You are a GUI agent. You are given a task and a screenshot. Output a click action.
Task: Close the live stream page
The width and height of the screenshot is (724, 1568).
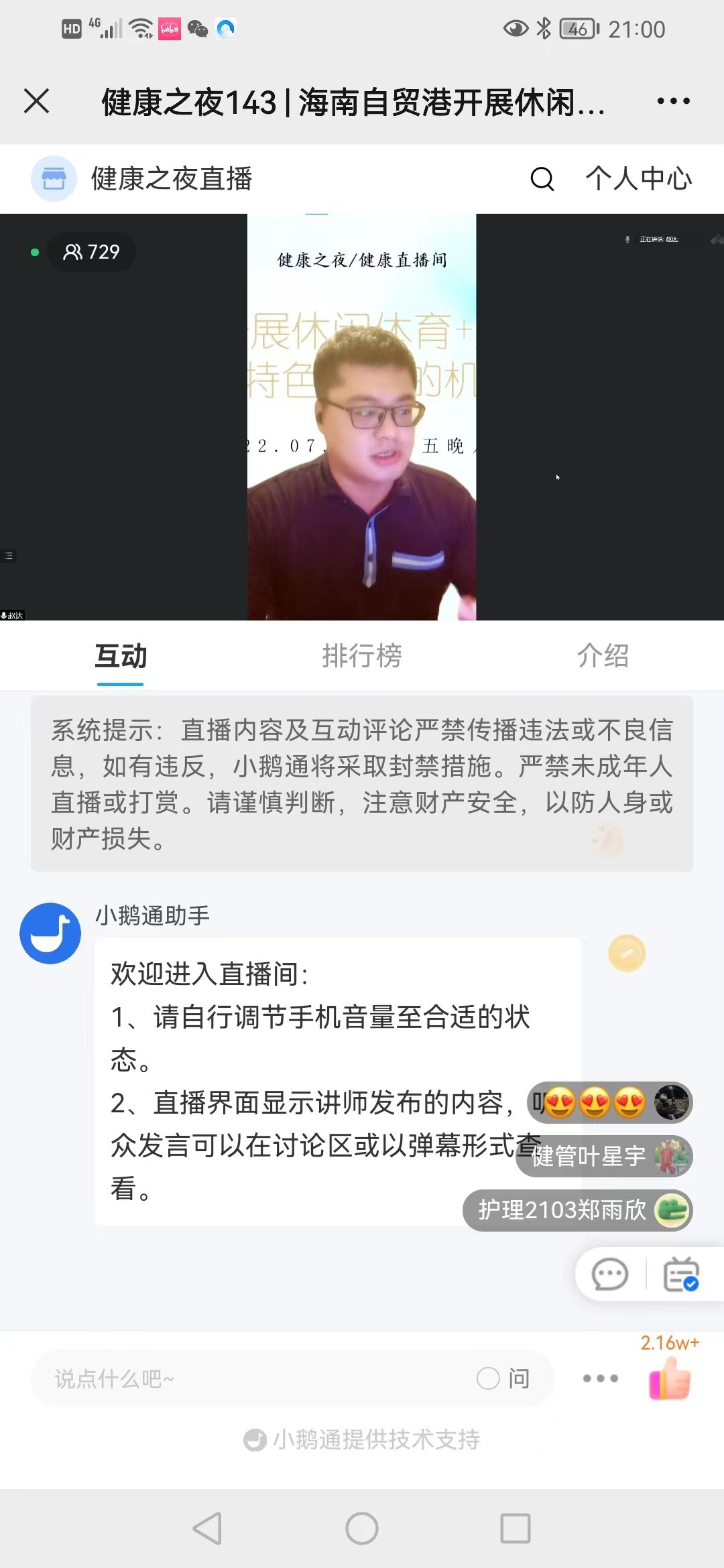point(37,102)
